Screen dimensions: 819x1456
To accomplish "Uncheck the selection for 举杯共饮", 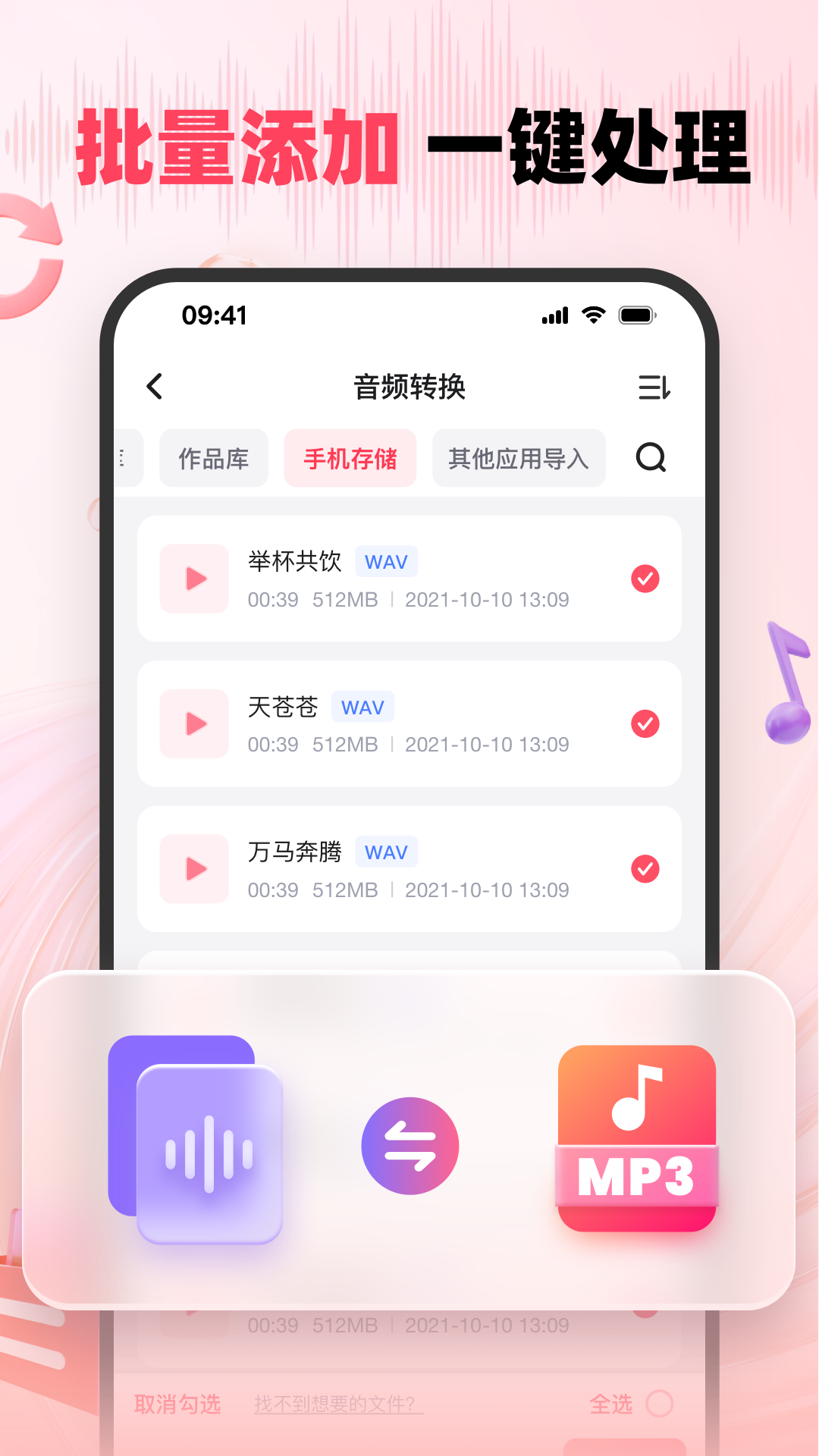I will [x=645, y=579].
